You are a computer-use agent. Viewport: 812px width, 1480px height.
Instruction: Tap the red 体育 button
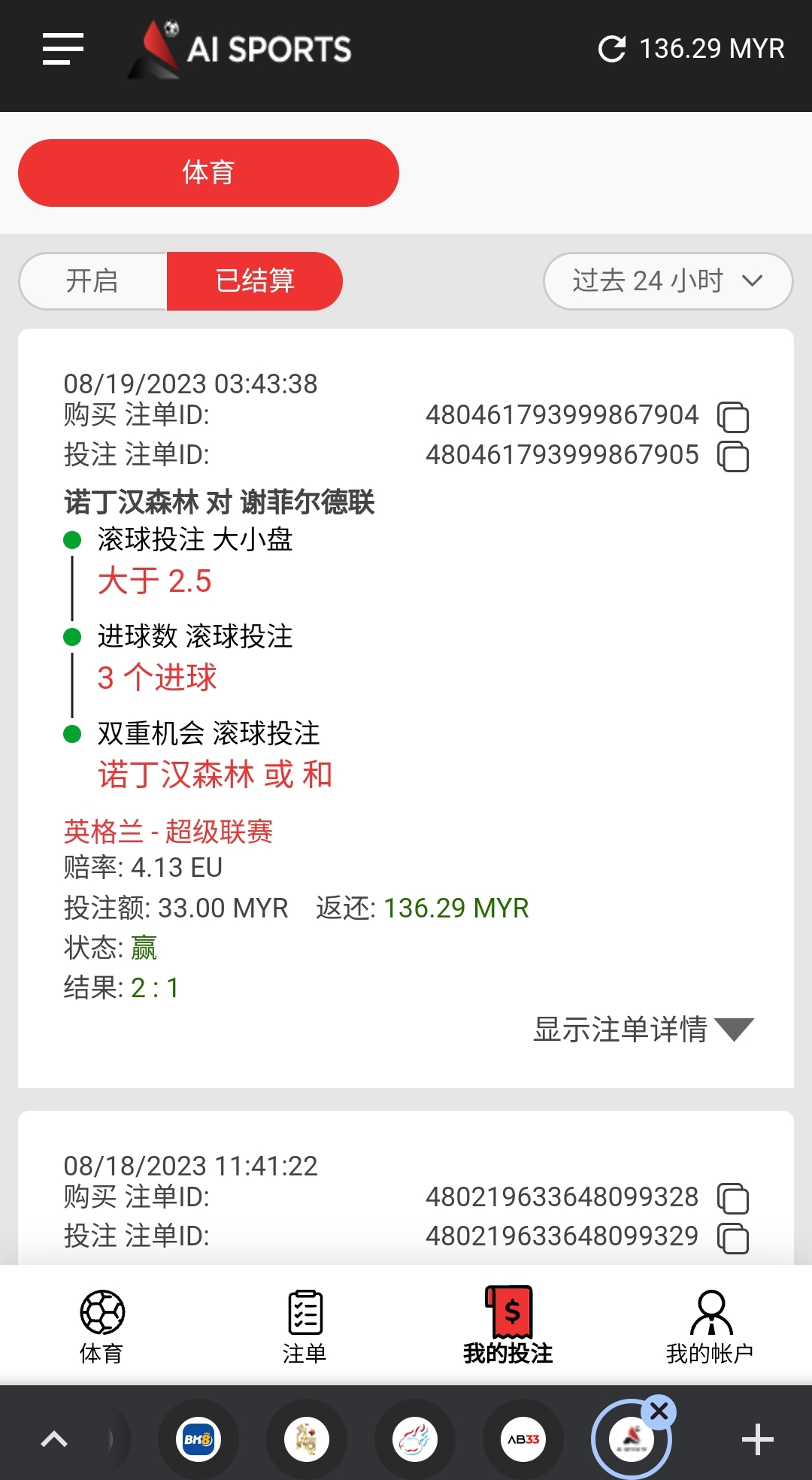point(208,173)
